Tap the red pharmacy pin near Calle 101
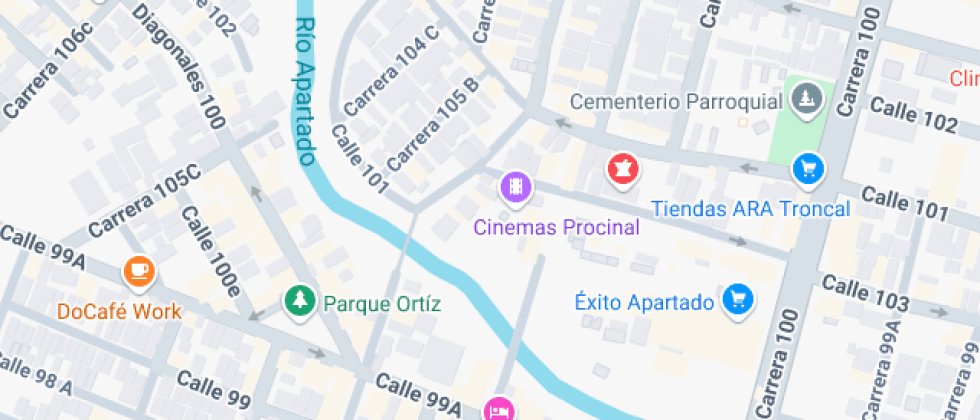The image size is (980, 420). click(x=621, y=168)
